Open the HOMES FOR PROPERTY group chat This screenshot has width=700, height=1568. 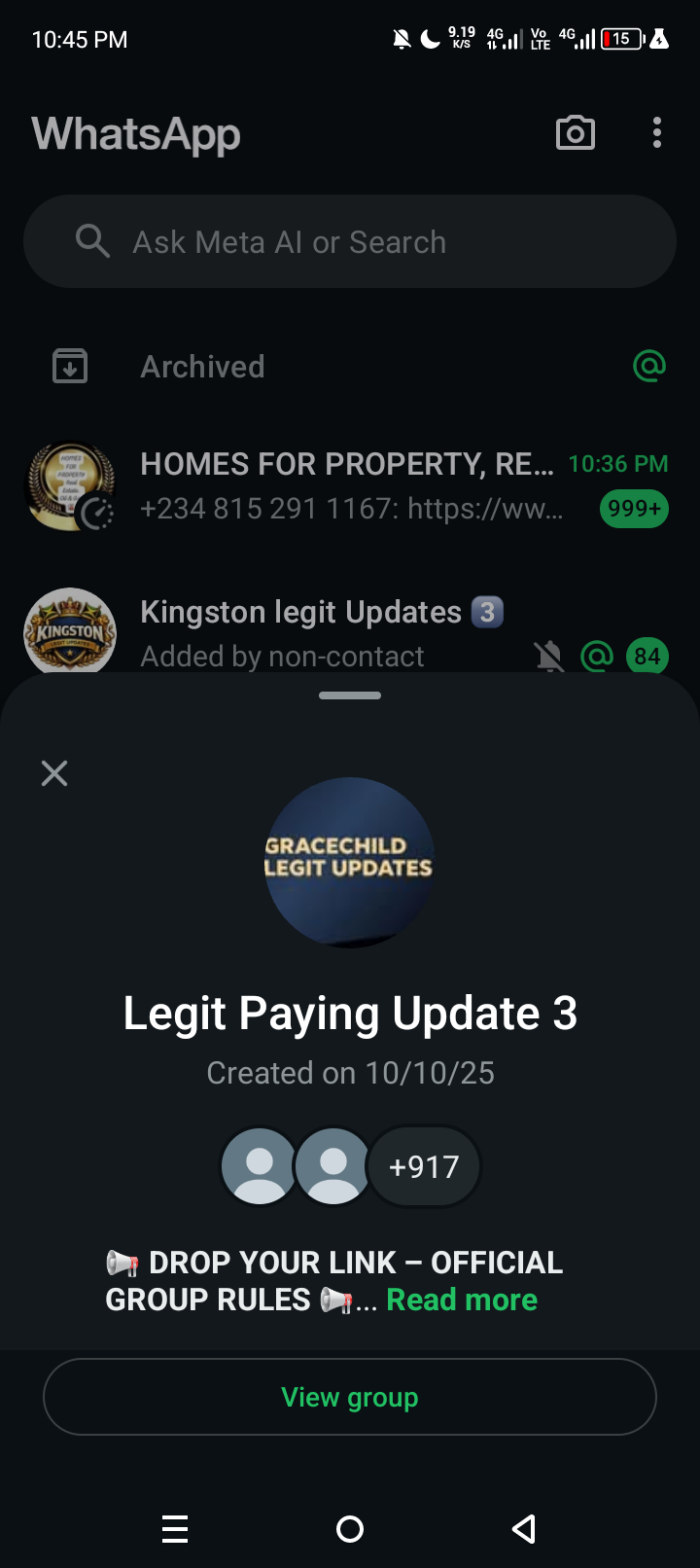pyautogui.click(x=350, y=485)
